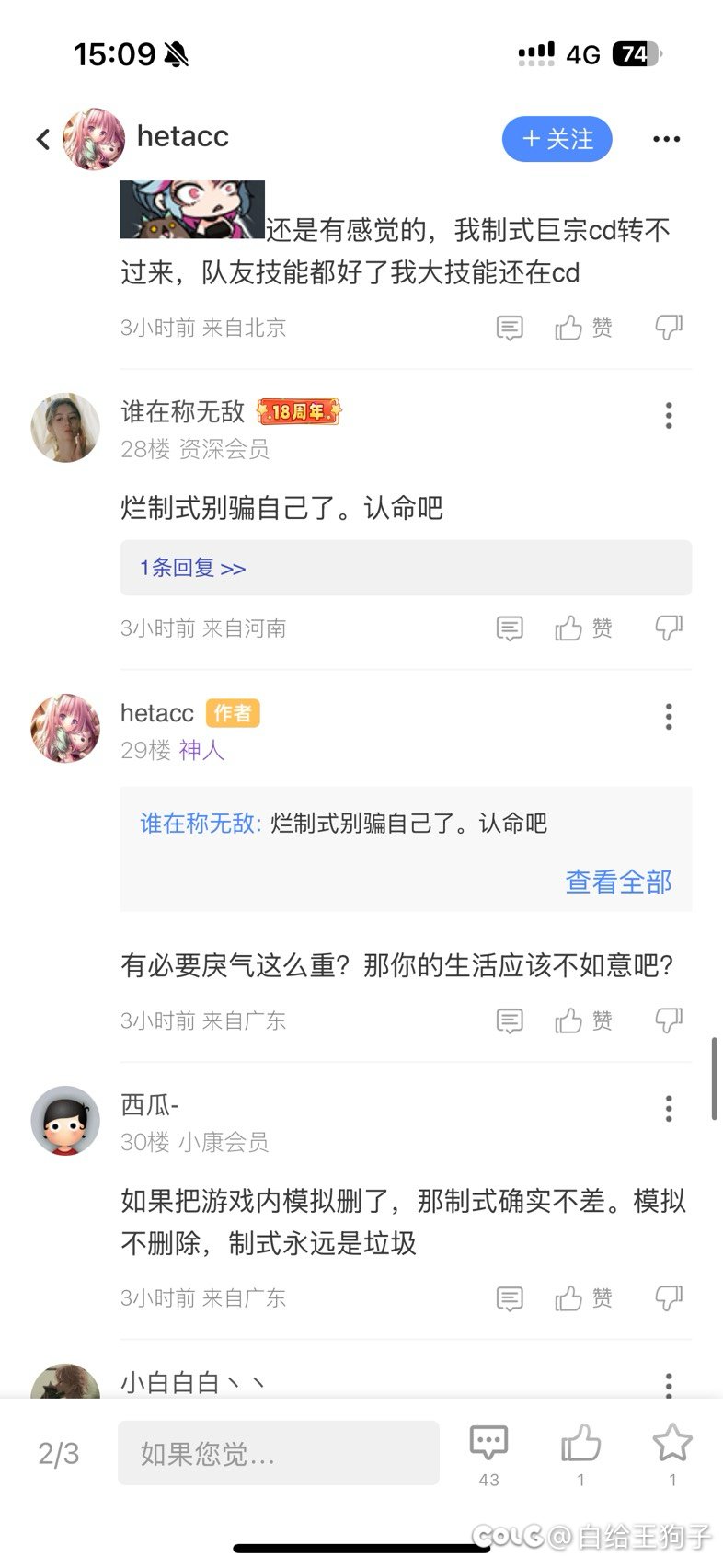Screen dimensions: 723x1568
Task: Tap 查看全部 to view the full quote
Action: [618, 882]
